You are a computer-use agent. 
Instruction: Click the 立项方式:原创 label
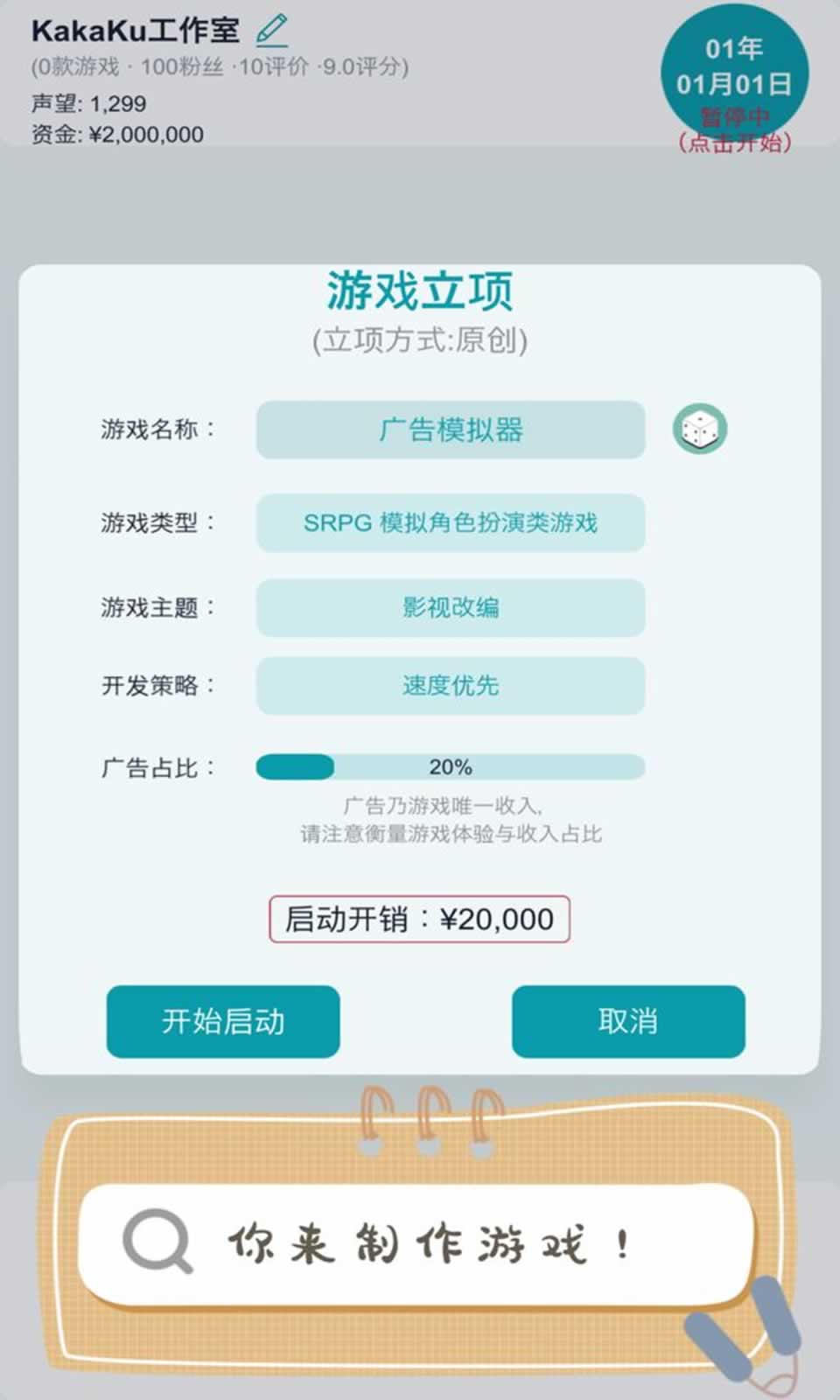(420, 339)
